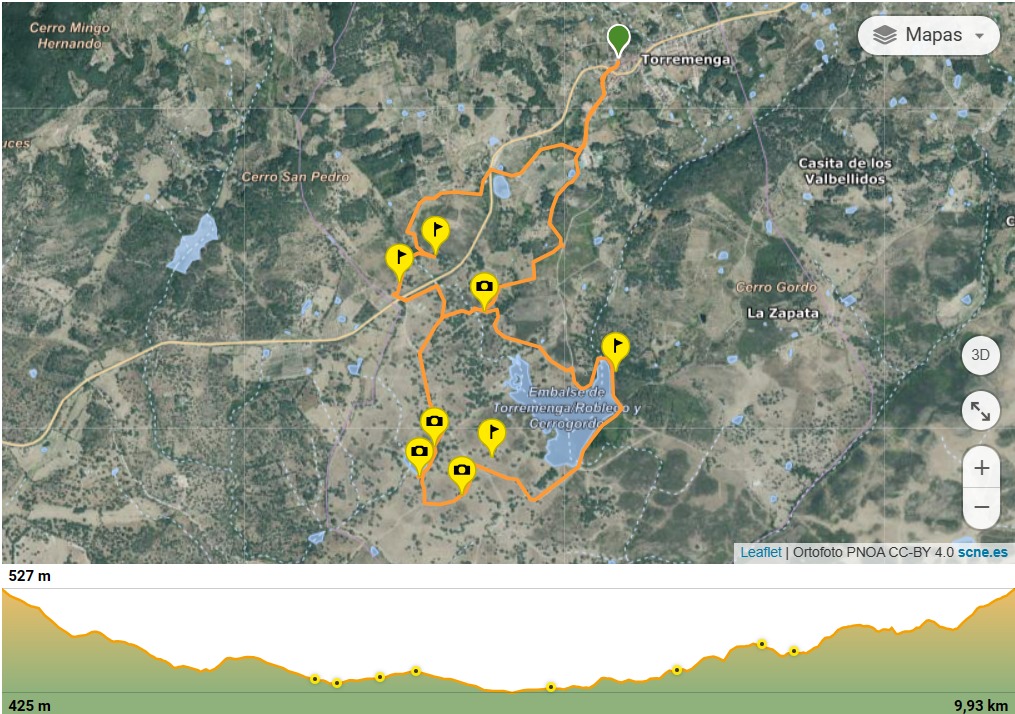Viewport: 1015px width, 714px height.
Task: Zoom in on the map
Action: coord(981,468)
